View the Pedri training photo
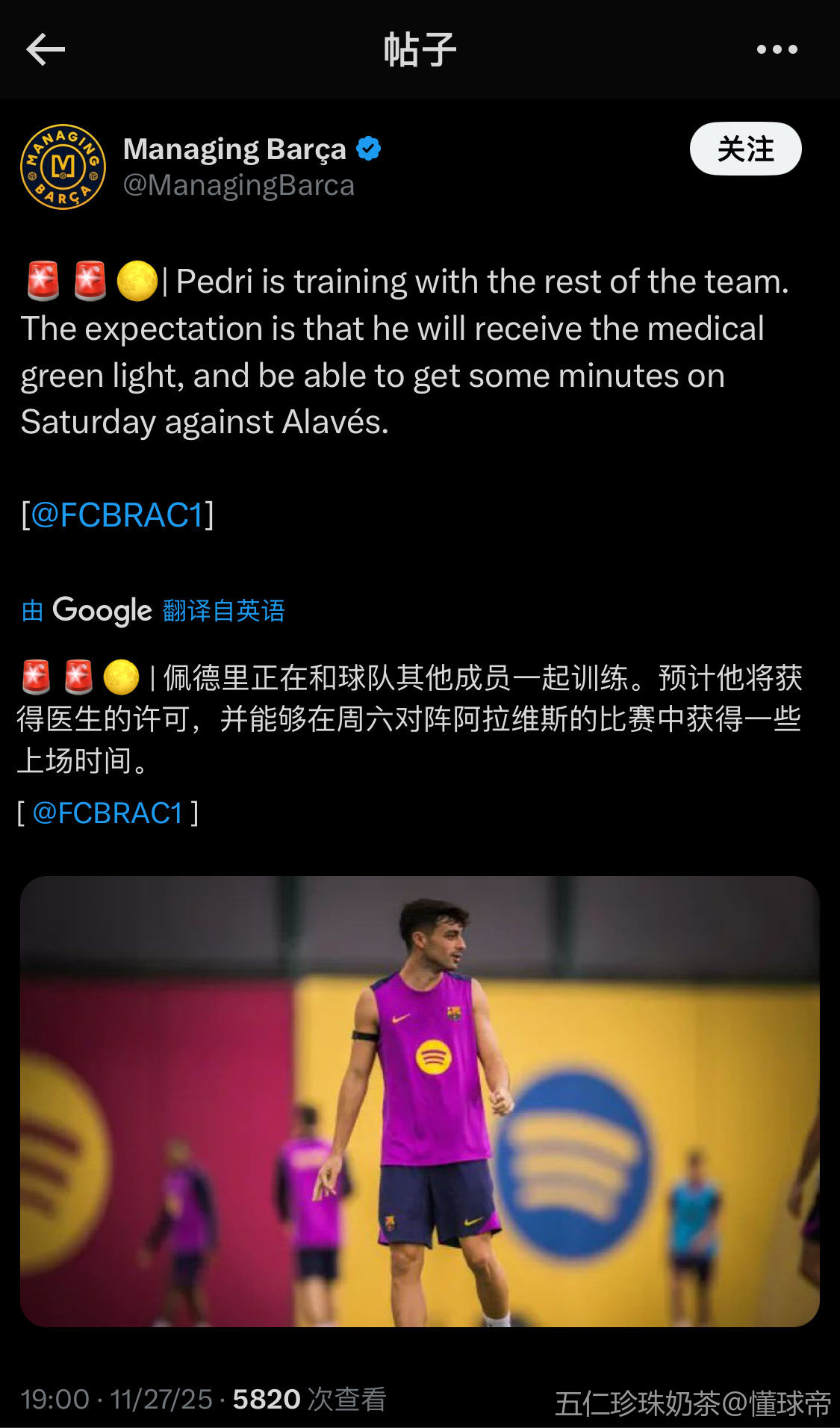The width and height of the screenshot is (840, 1428). click(420, 1101)
